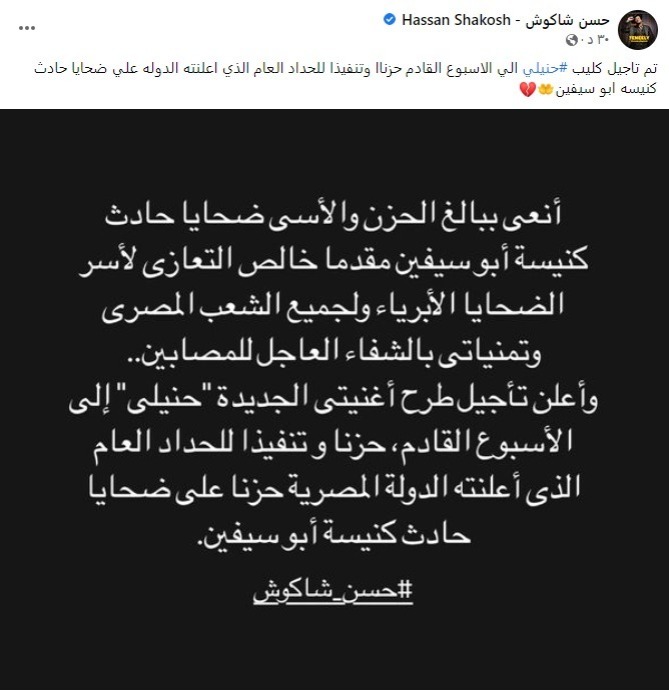The image size is (669, 690).
Task: Open the black condolence statement image
Action: pos(334,400)
